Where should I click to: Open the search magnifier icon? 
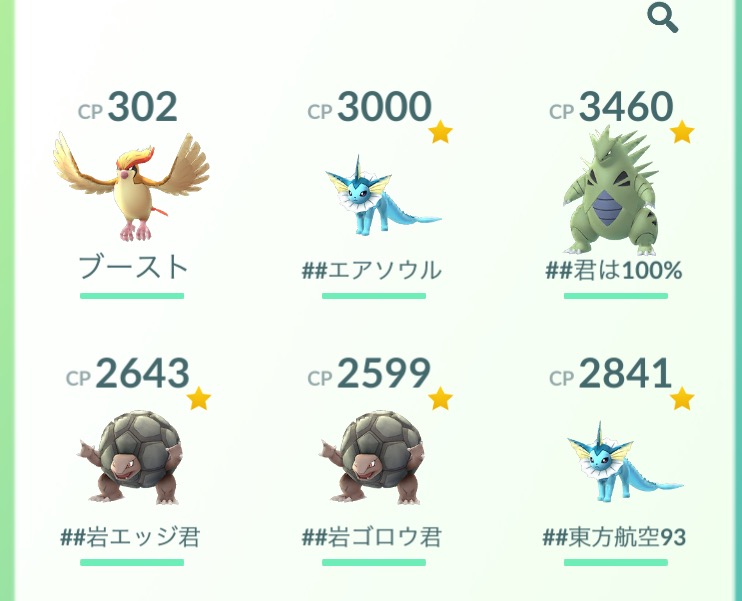coord(662,17)
